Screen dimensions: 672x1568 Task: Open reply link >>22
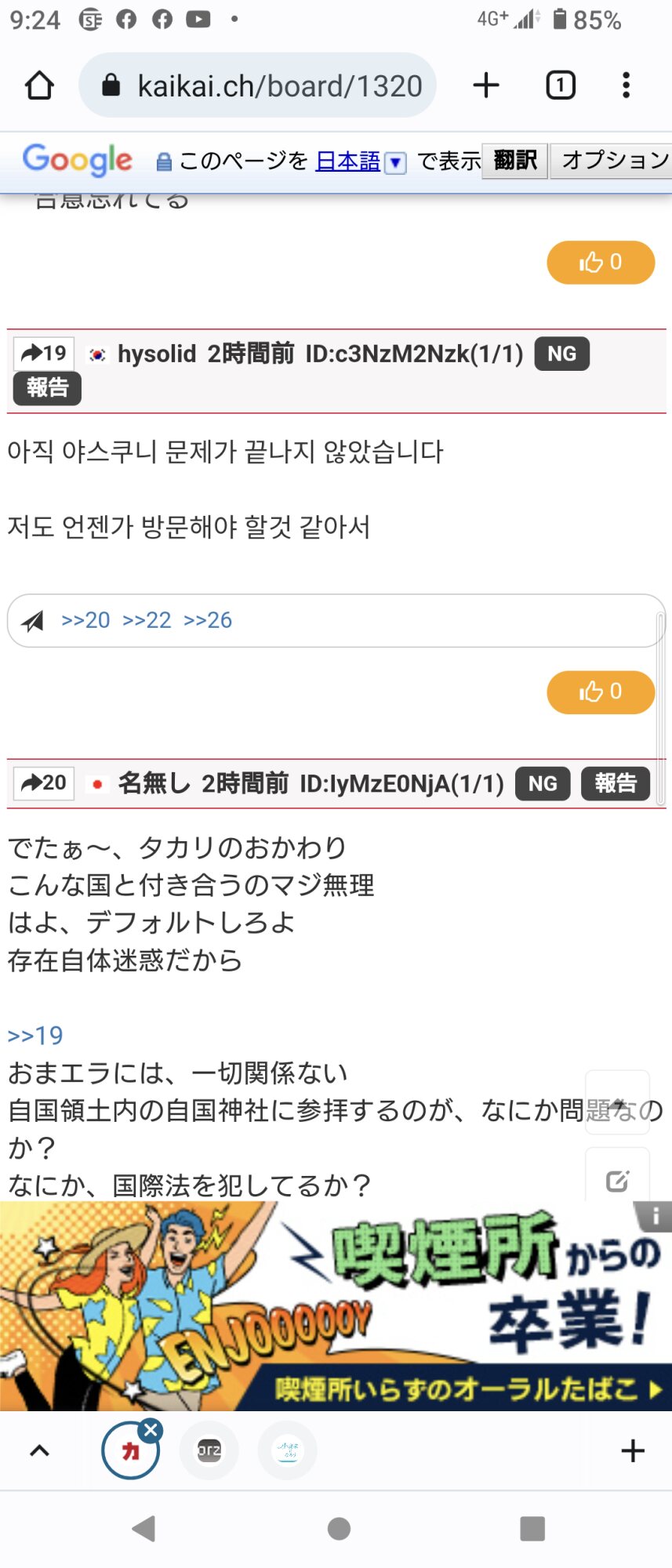coord(147,620)
